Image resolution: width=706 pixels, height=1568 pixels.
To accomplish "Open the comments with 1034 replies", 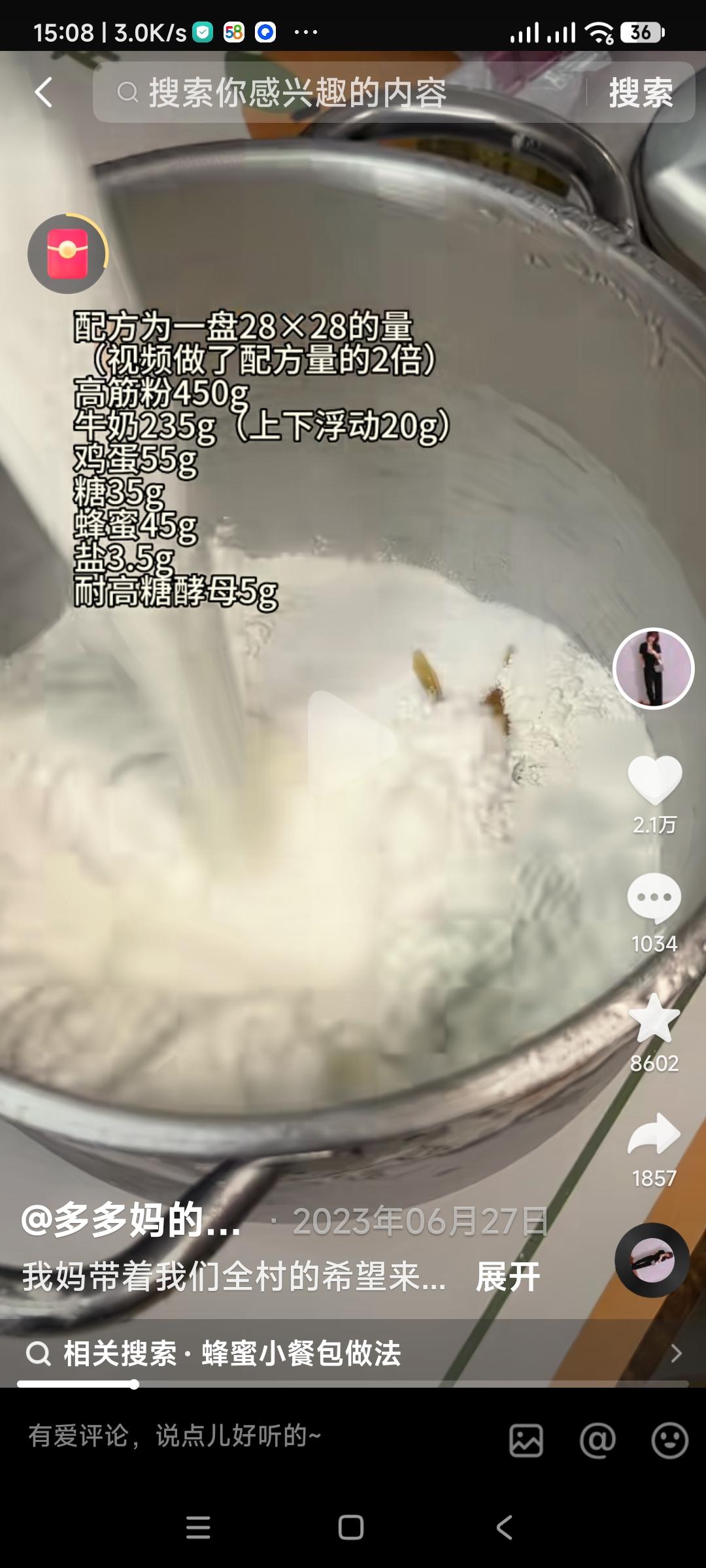I will (654, 898).
